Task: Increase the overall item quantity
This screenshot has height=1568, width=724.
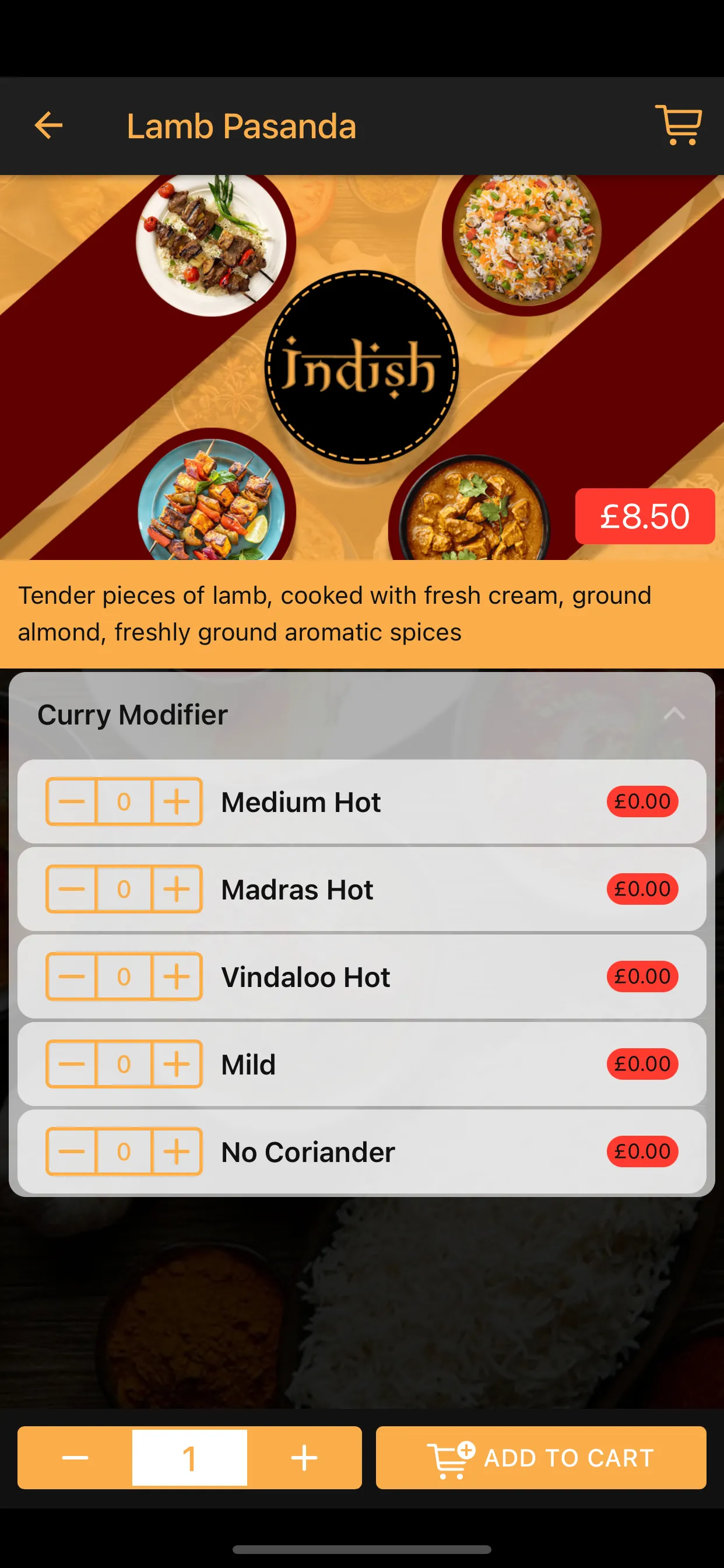Action: point(304,1457)
